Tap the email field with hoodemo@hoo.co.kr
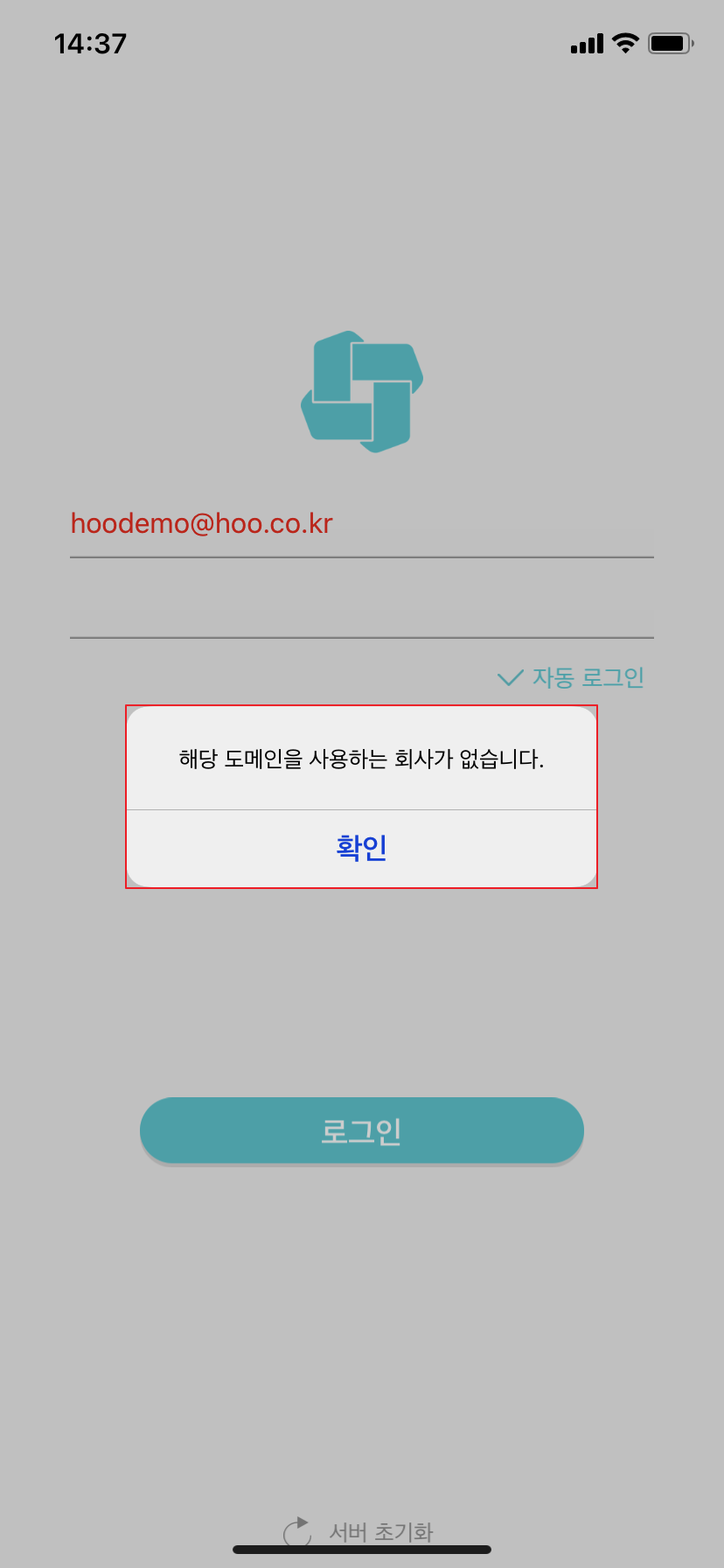 361,524
